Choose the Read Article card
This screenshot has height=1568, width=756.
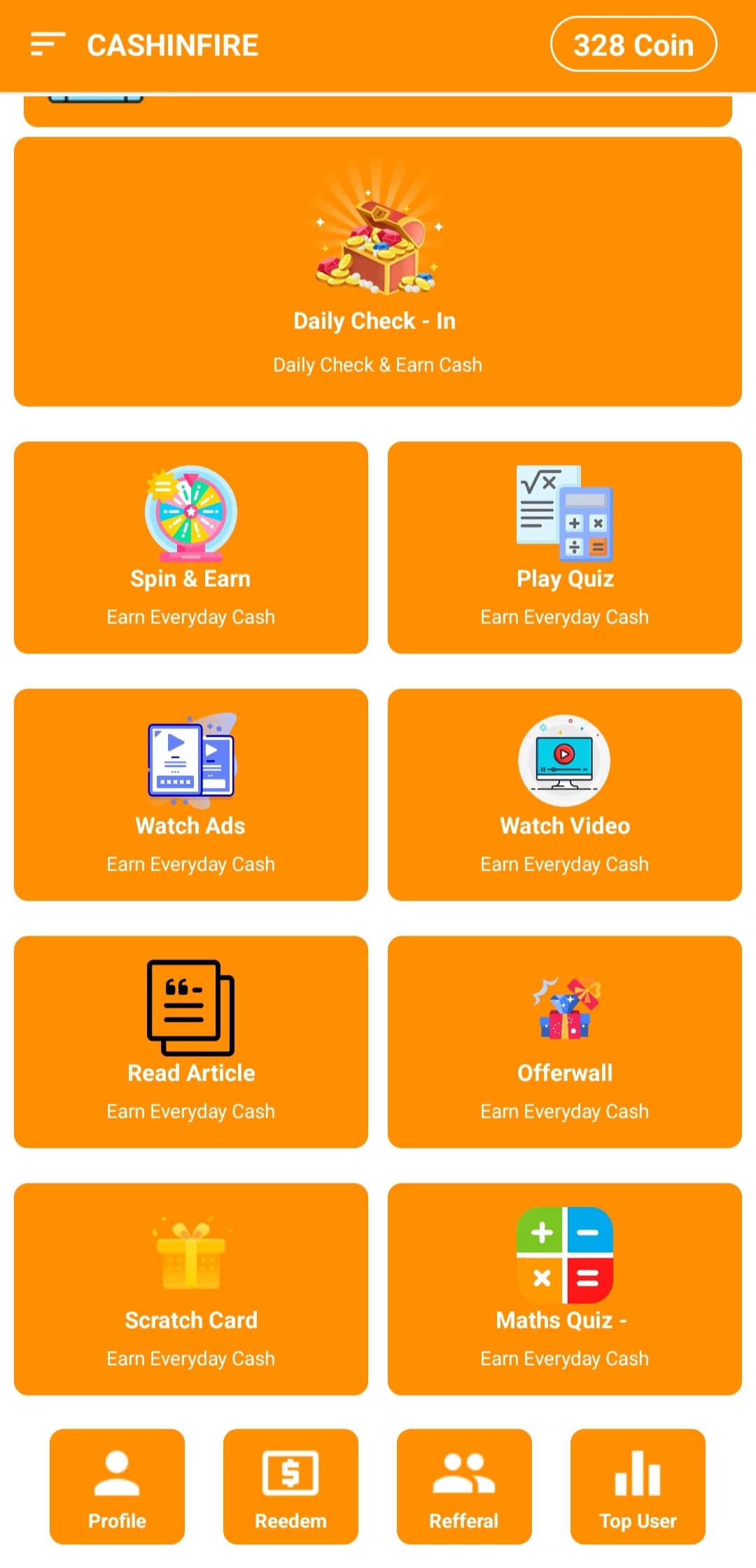point(191,1042)
